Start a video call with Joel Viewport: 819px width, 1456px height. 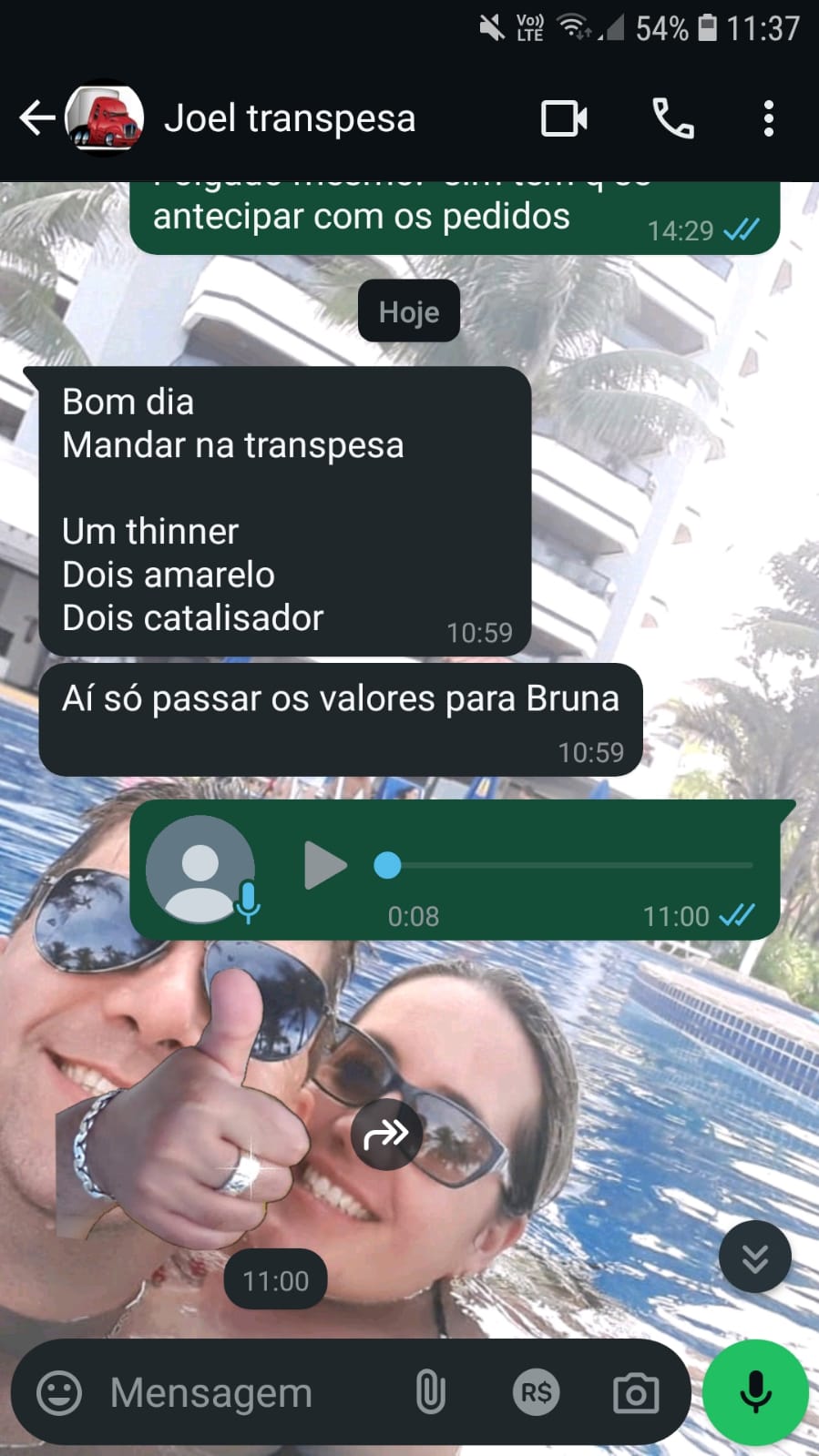tap(564, 118)
